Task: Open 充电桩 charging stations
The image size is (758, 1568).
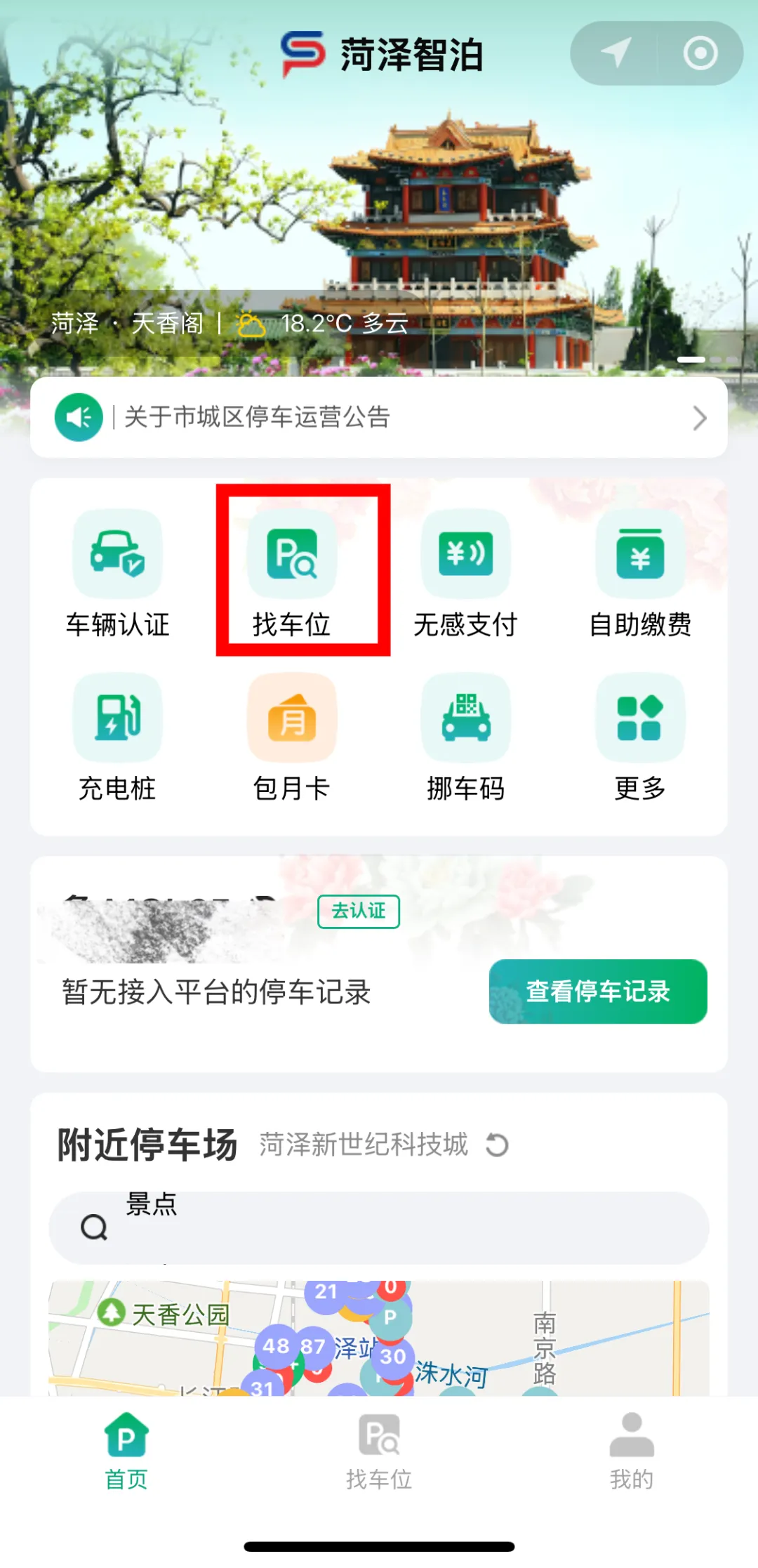Action: (117, 737)
